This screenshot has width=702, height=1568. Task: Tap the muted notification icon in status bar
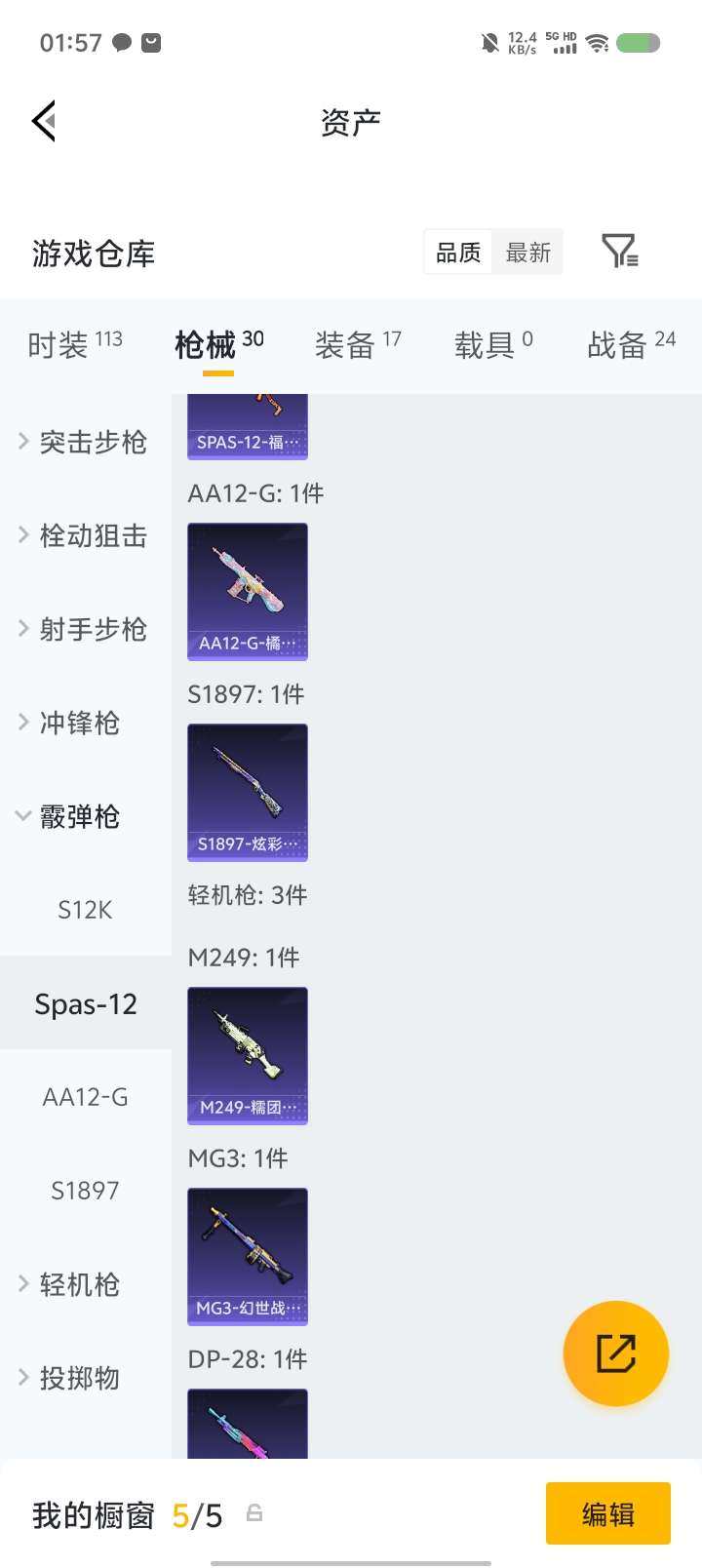tap(489, 43)
